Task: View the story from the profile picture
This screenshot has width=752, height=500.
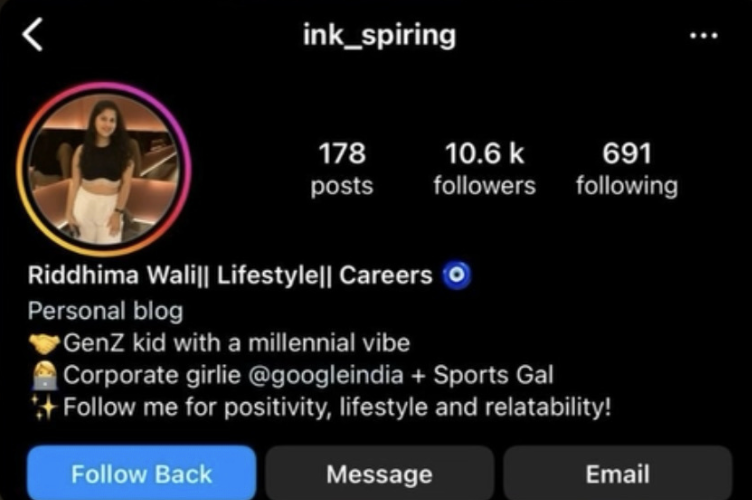Action: click(x=103, y=169)
